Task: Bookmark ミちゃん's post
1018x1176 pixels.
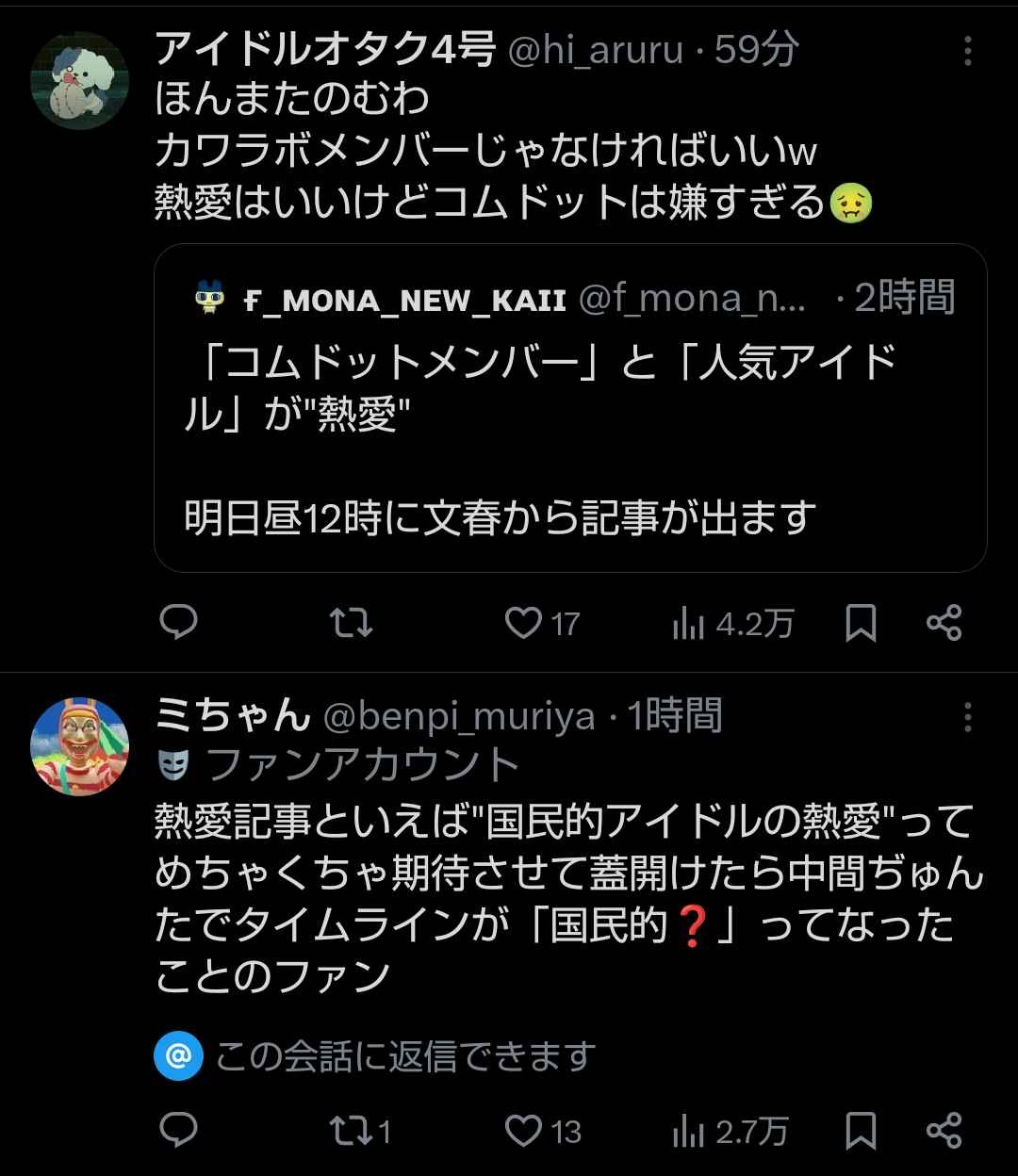Action: [861, 1130]
